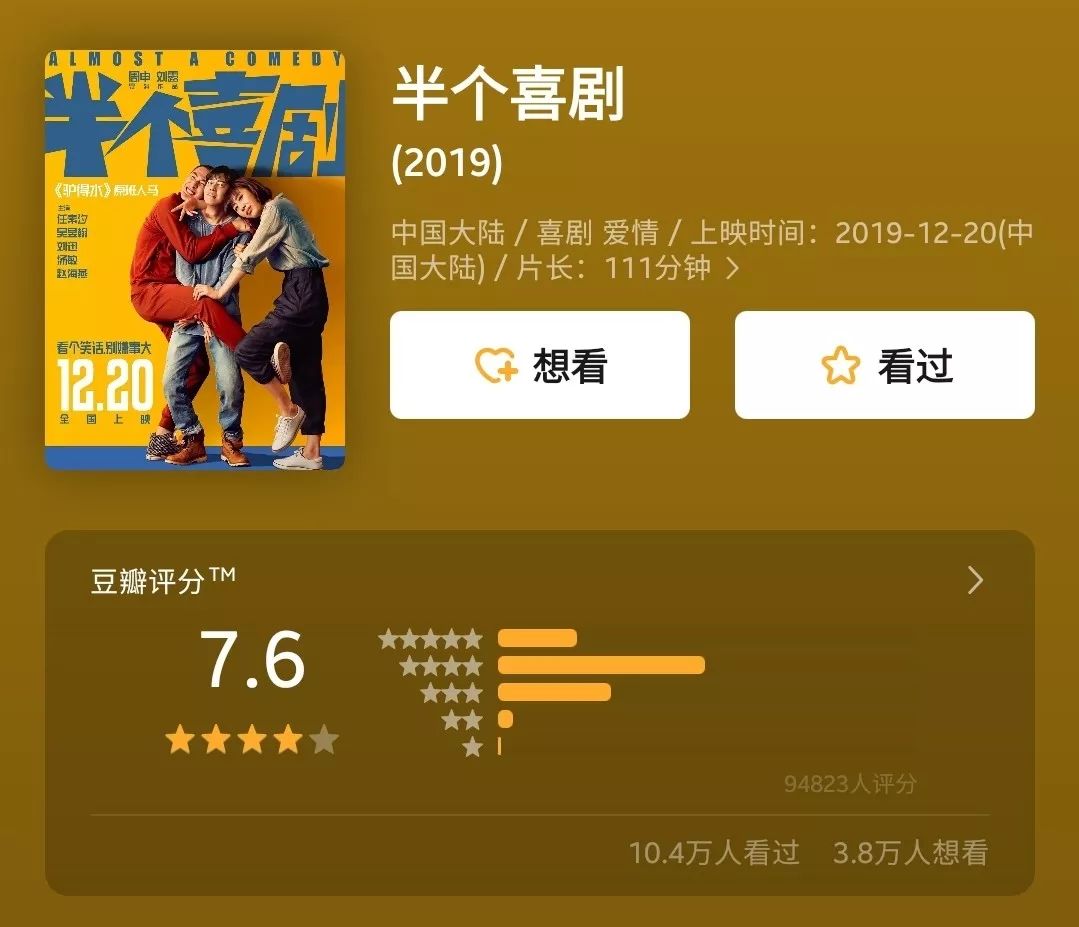Open the 豆瓣评分 rating details arrow
Image resolution: width=1079 pixels, height=927 pixels.
(x=975, y=580)
